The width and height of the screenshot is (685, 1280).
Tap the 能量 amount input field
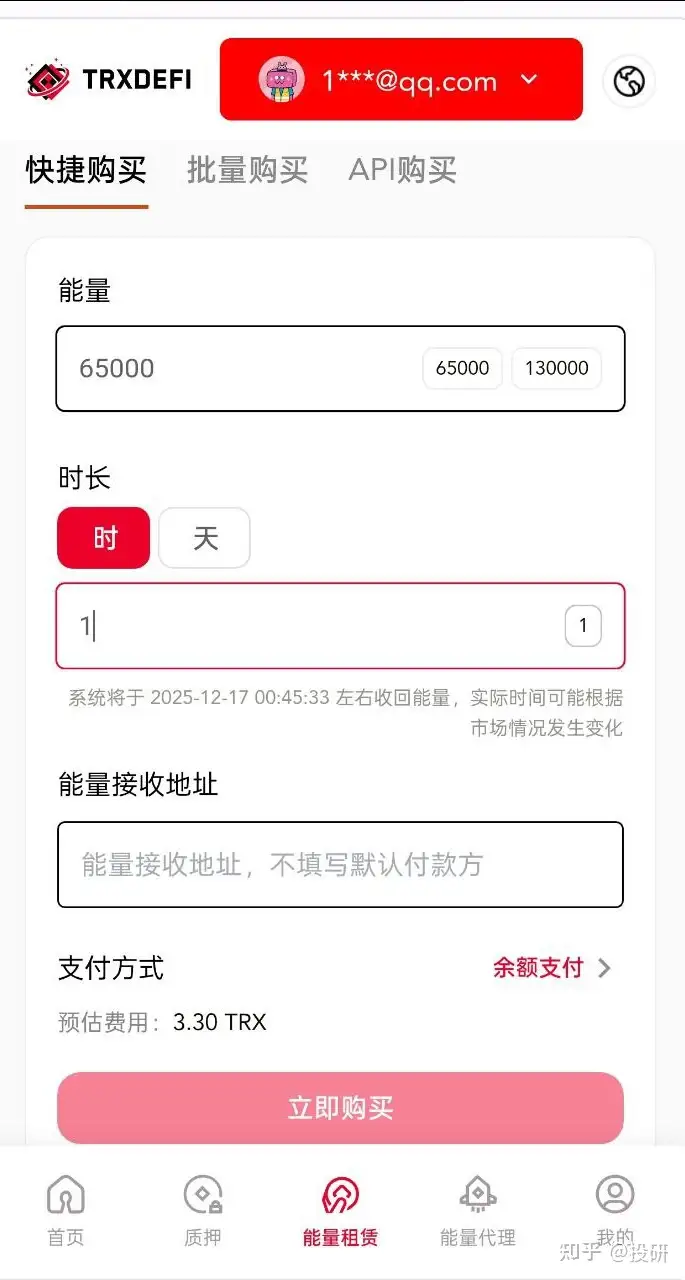tap(240, 368)
